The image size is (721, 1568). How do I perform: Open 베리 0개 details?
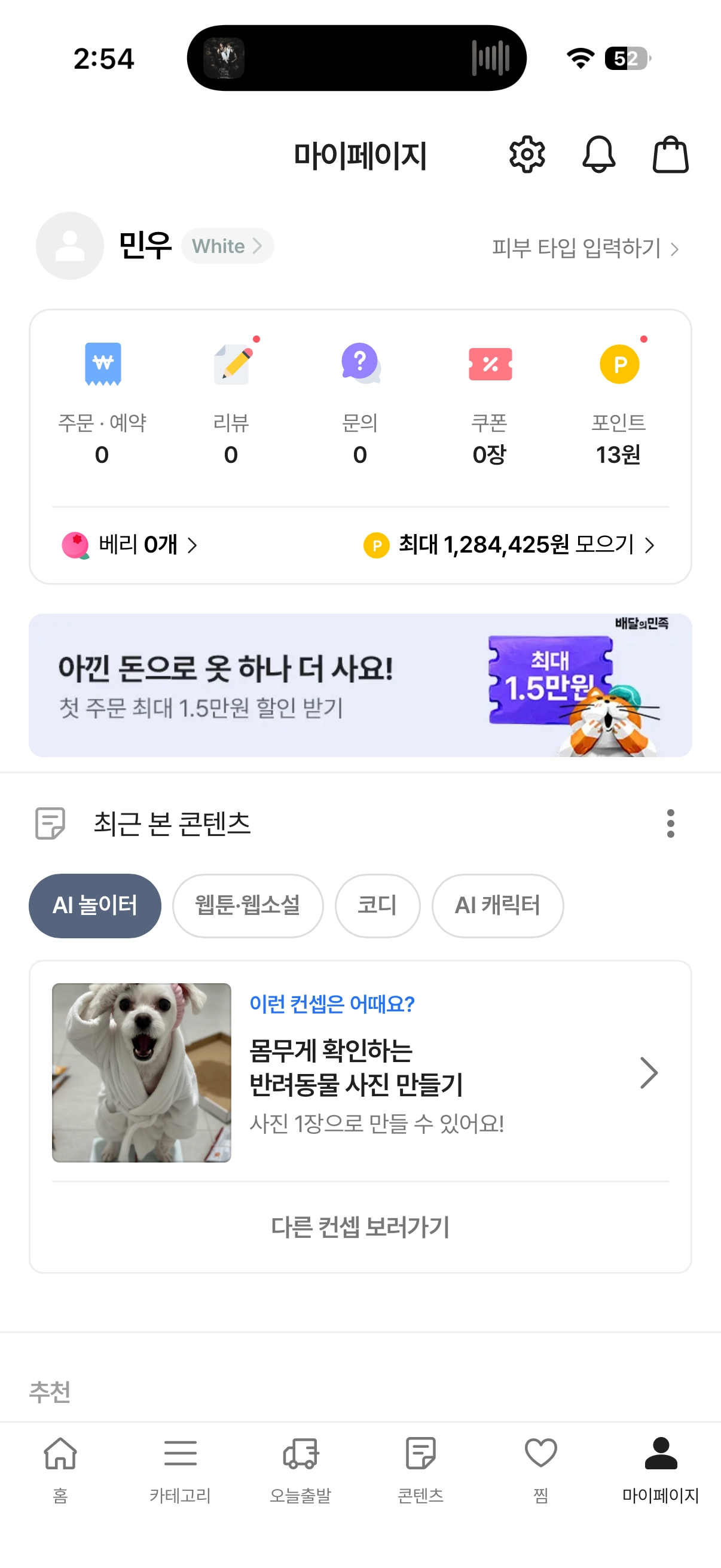pyautogui.click(x=130, y=545)
